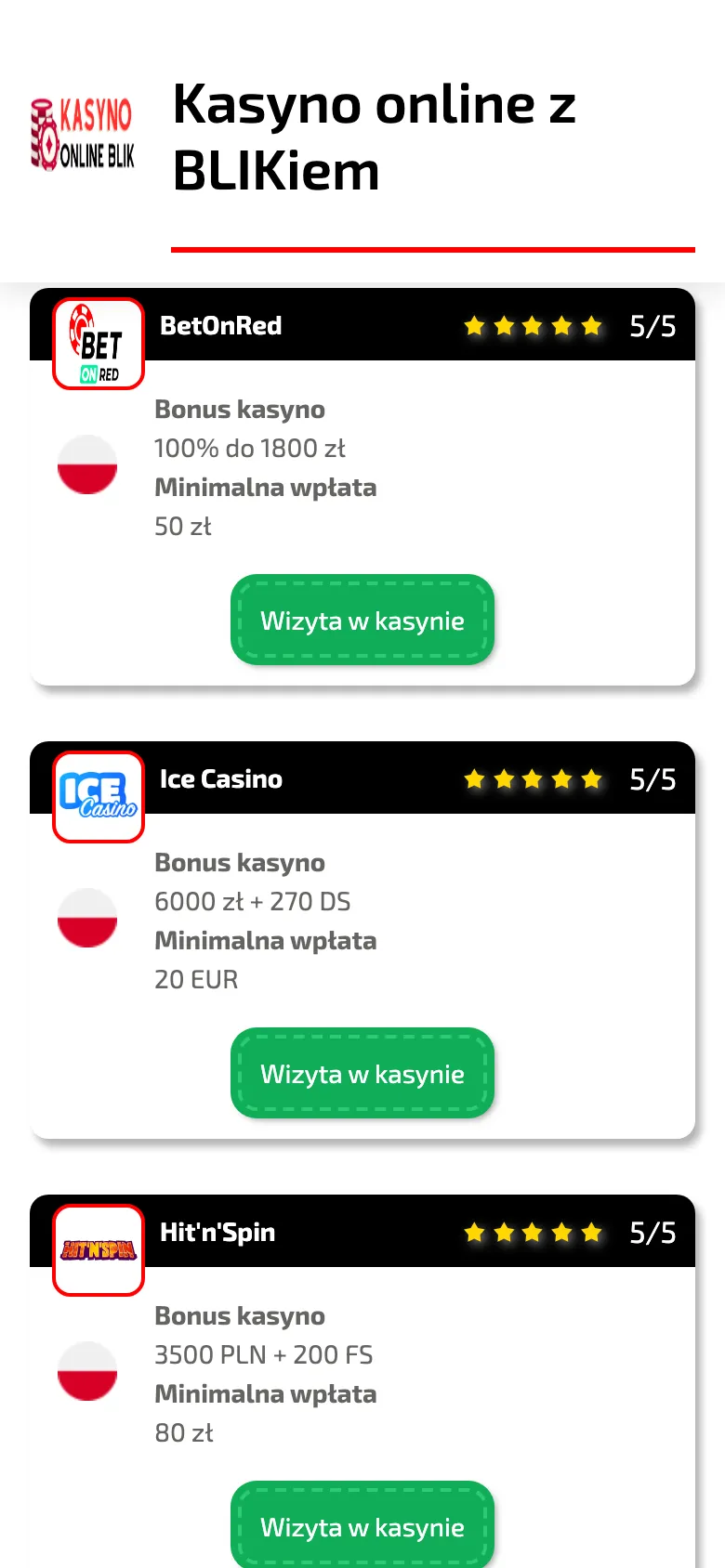Click the middle star in Hit'n'Spin rating
Image resolution: width=725 pixels, height=1568 pixels.
pos(533,1233)
